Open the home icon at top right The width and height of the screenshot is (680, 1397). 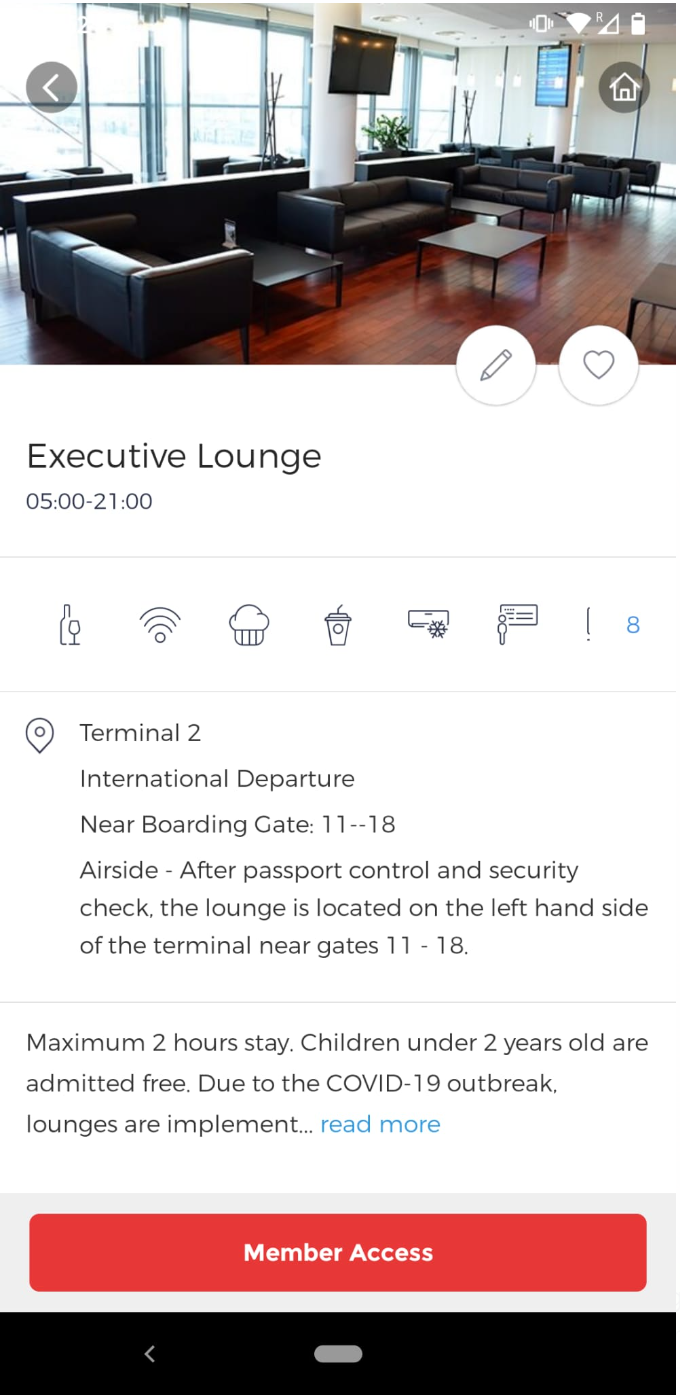coord(624,88)
